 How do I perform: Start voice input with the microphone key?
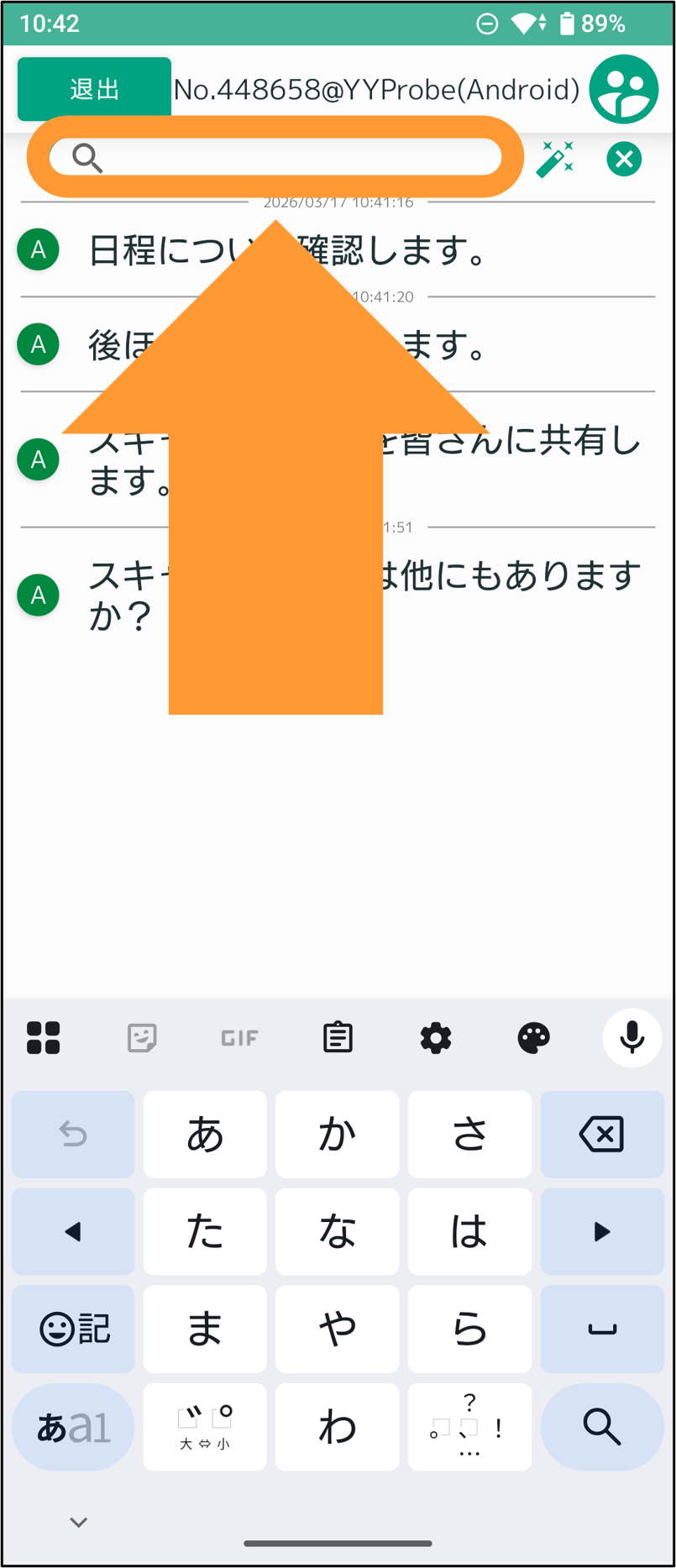[x=631, y=1038]
